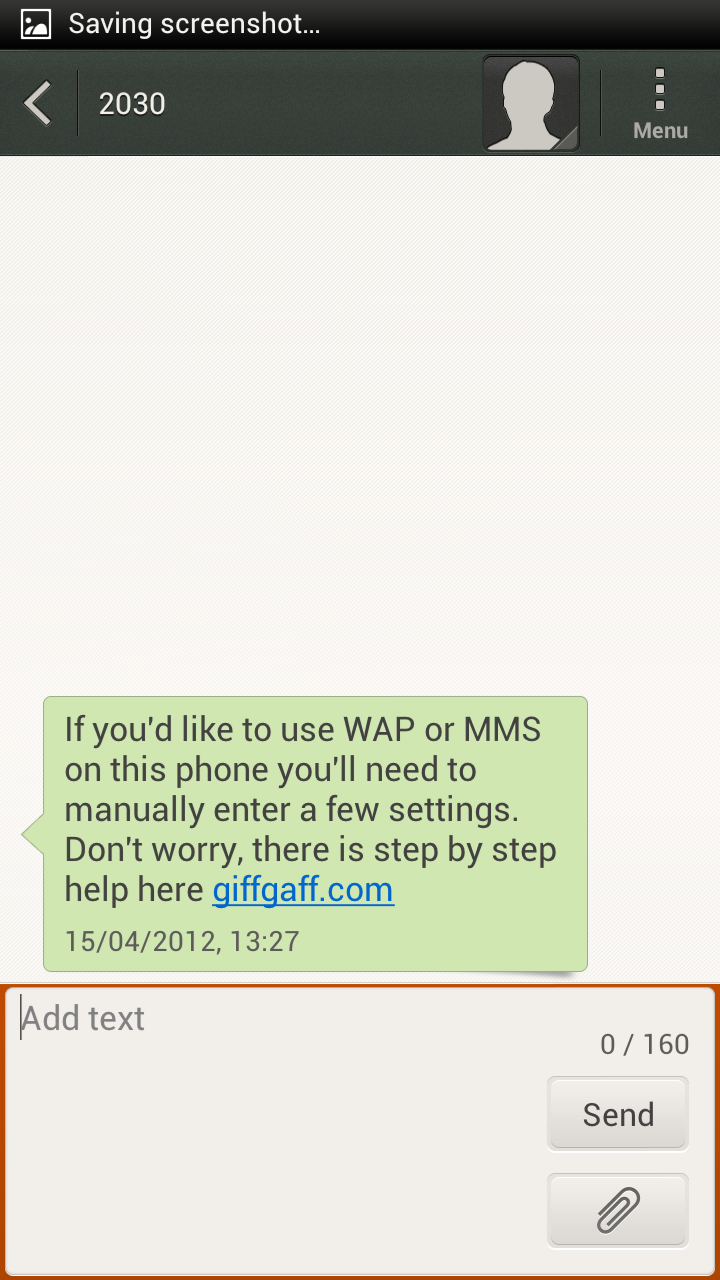This screenshot has height=1280, width=720.
Task: Open the giffgaff.com link
Action: 303,889
